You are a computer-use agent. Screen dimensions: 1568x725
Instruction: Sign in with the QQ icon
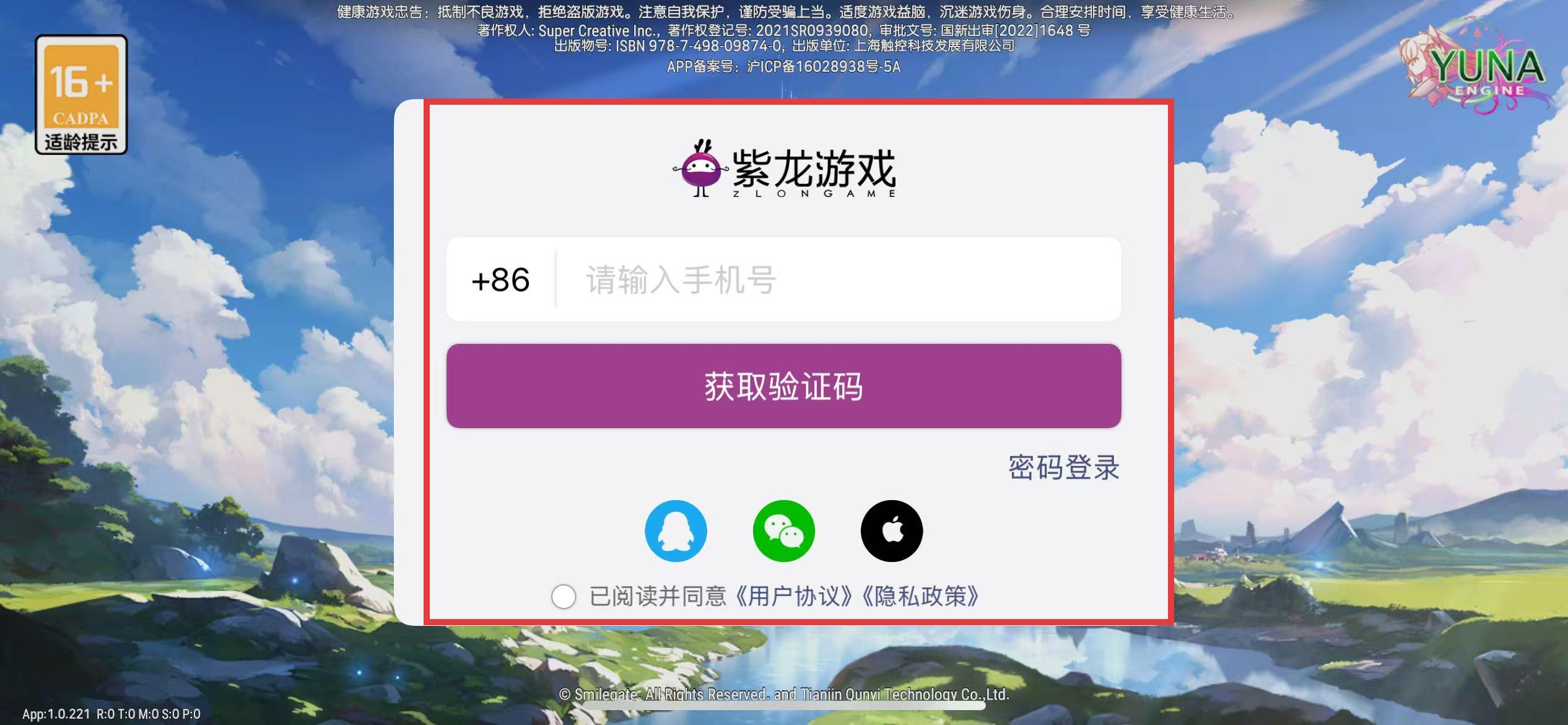(x=676, y=531)
